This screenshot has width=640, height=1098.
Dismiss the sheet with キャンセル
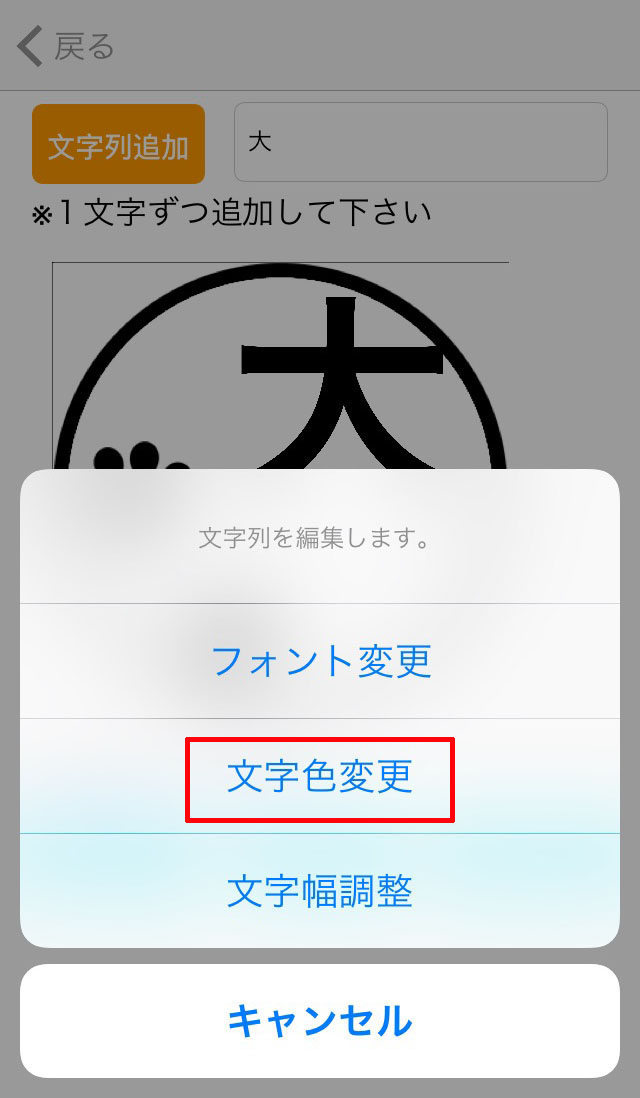[320, 1021]
